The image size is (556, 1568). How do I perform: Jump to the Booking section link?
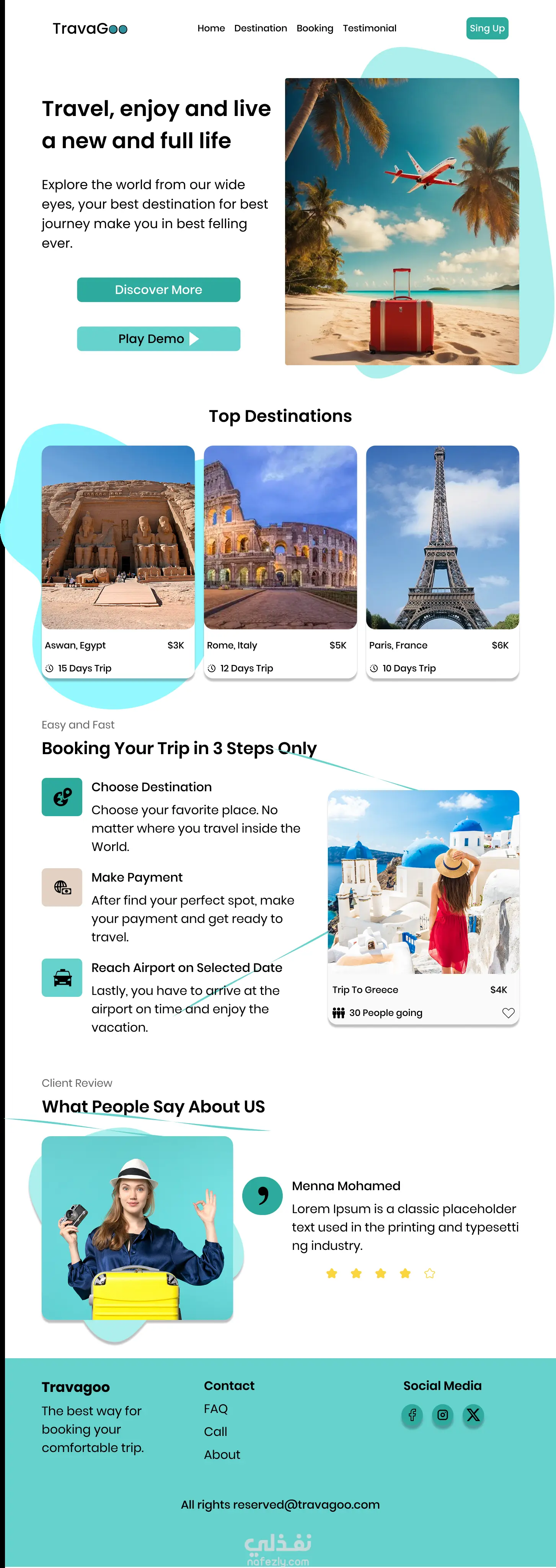click(x=315, y=28)
